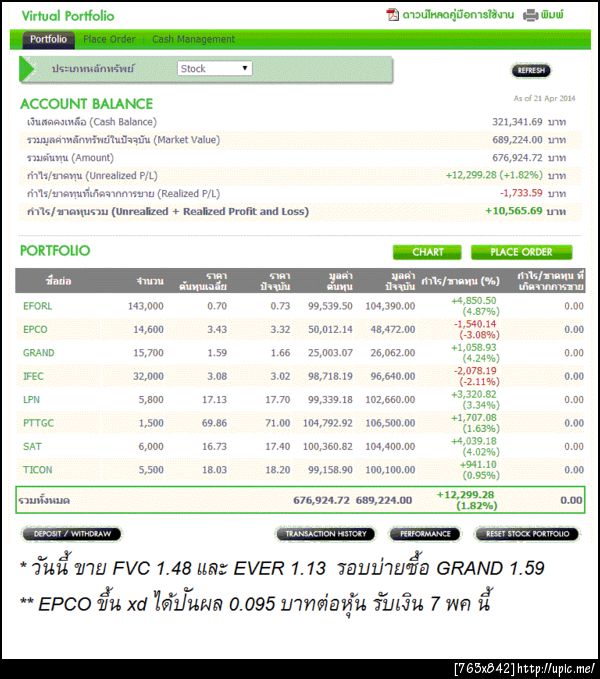Print the portfolio page
This screenshot has height=679, width=600.
544,15
